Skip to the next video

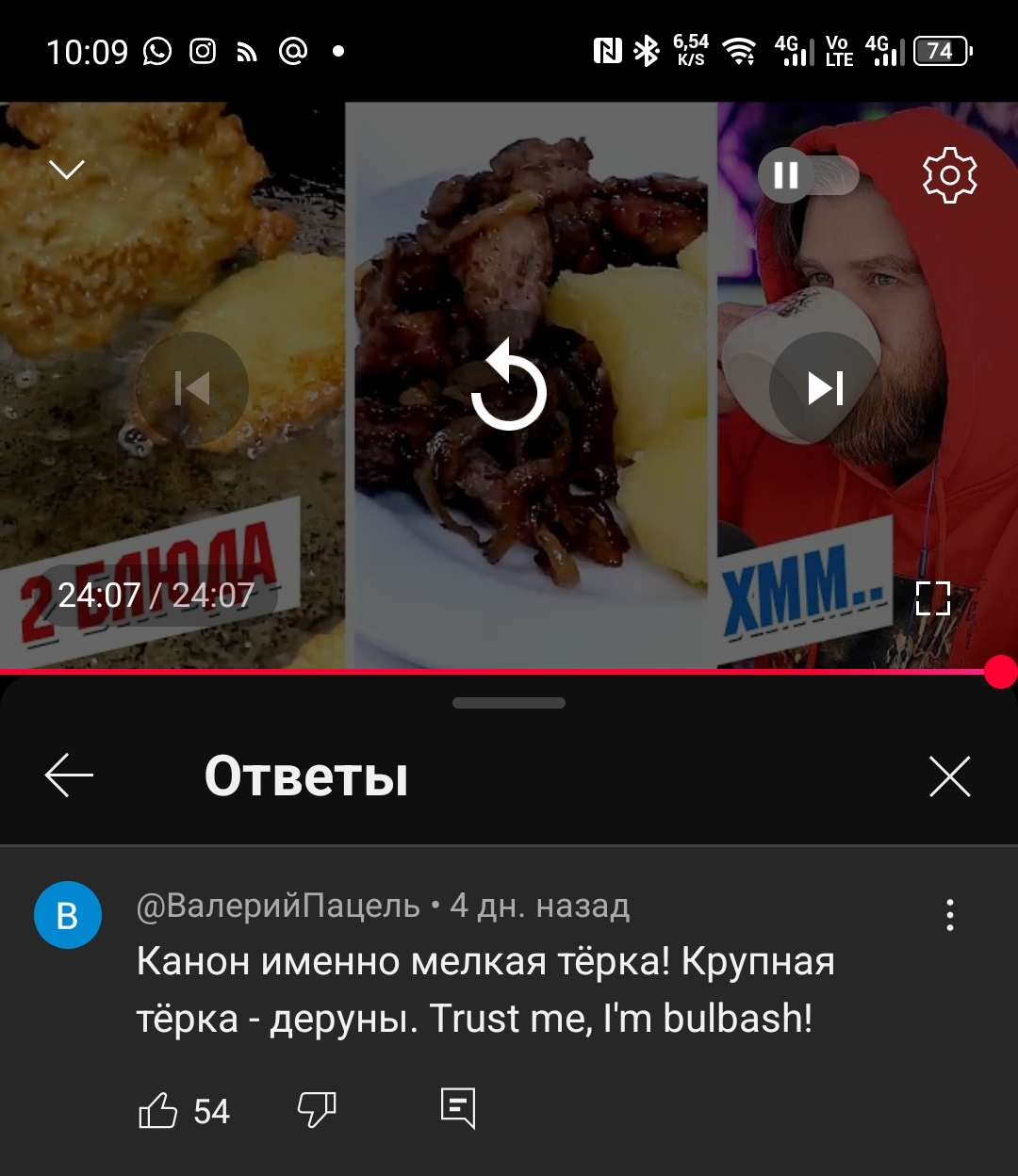pos(826,388)
